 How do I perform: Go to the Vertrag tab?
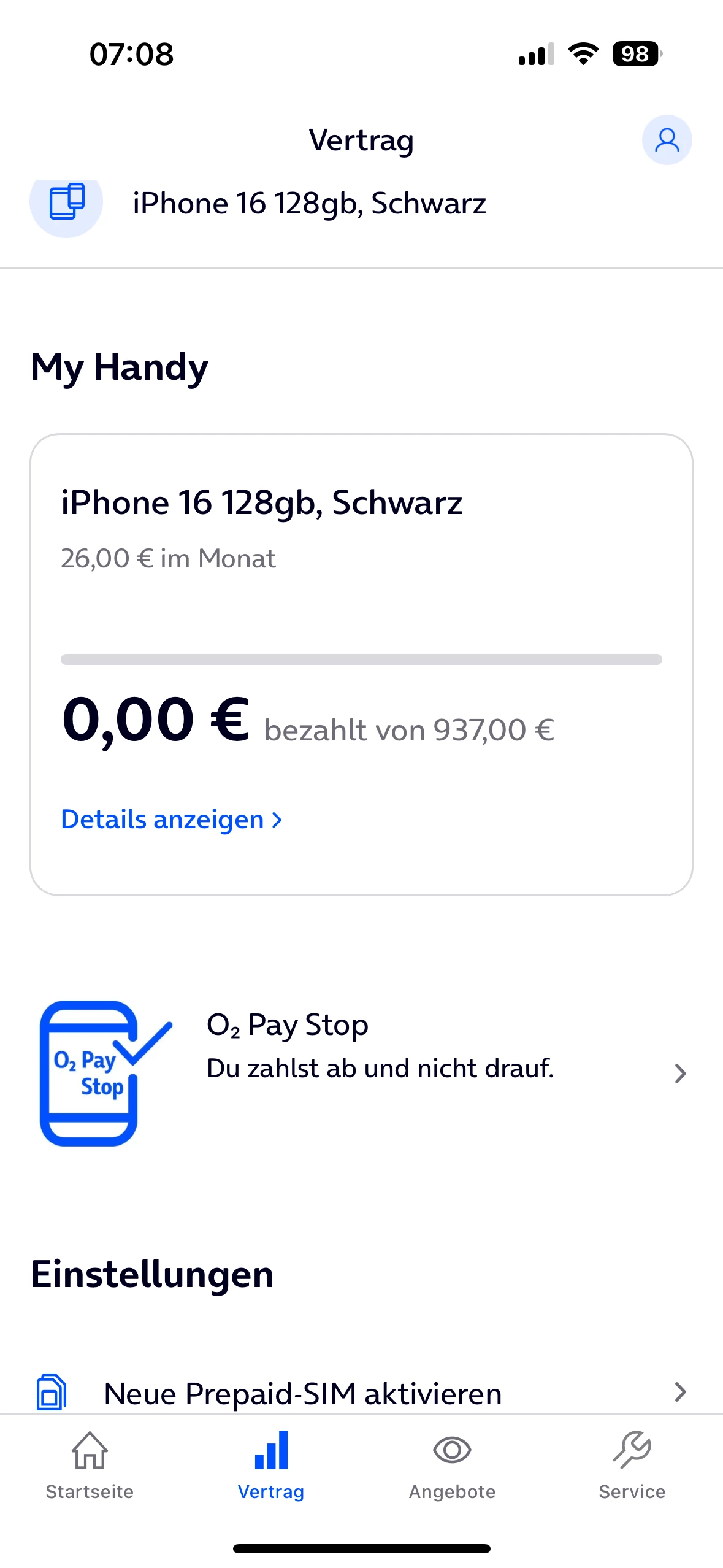click(270, 1465)
